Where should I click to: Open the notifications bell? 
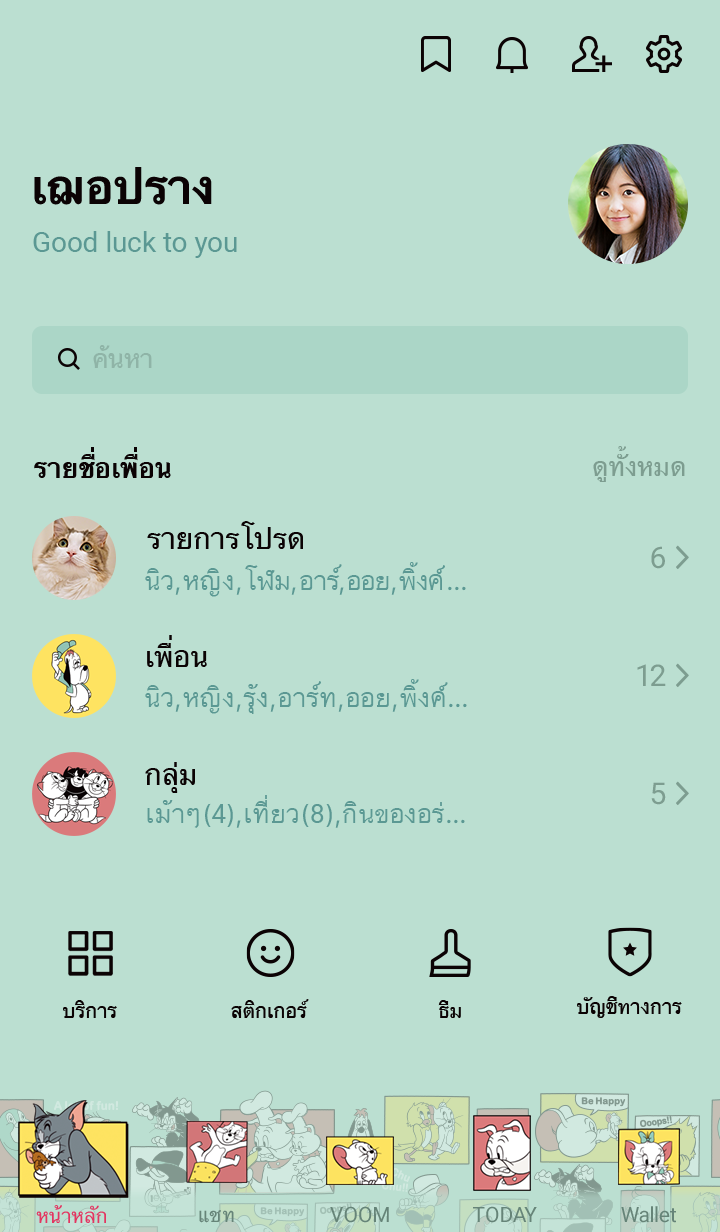tap(512, 54)
